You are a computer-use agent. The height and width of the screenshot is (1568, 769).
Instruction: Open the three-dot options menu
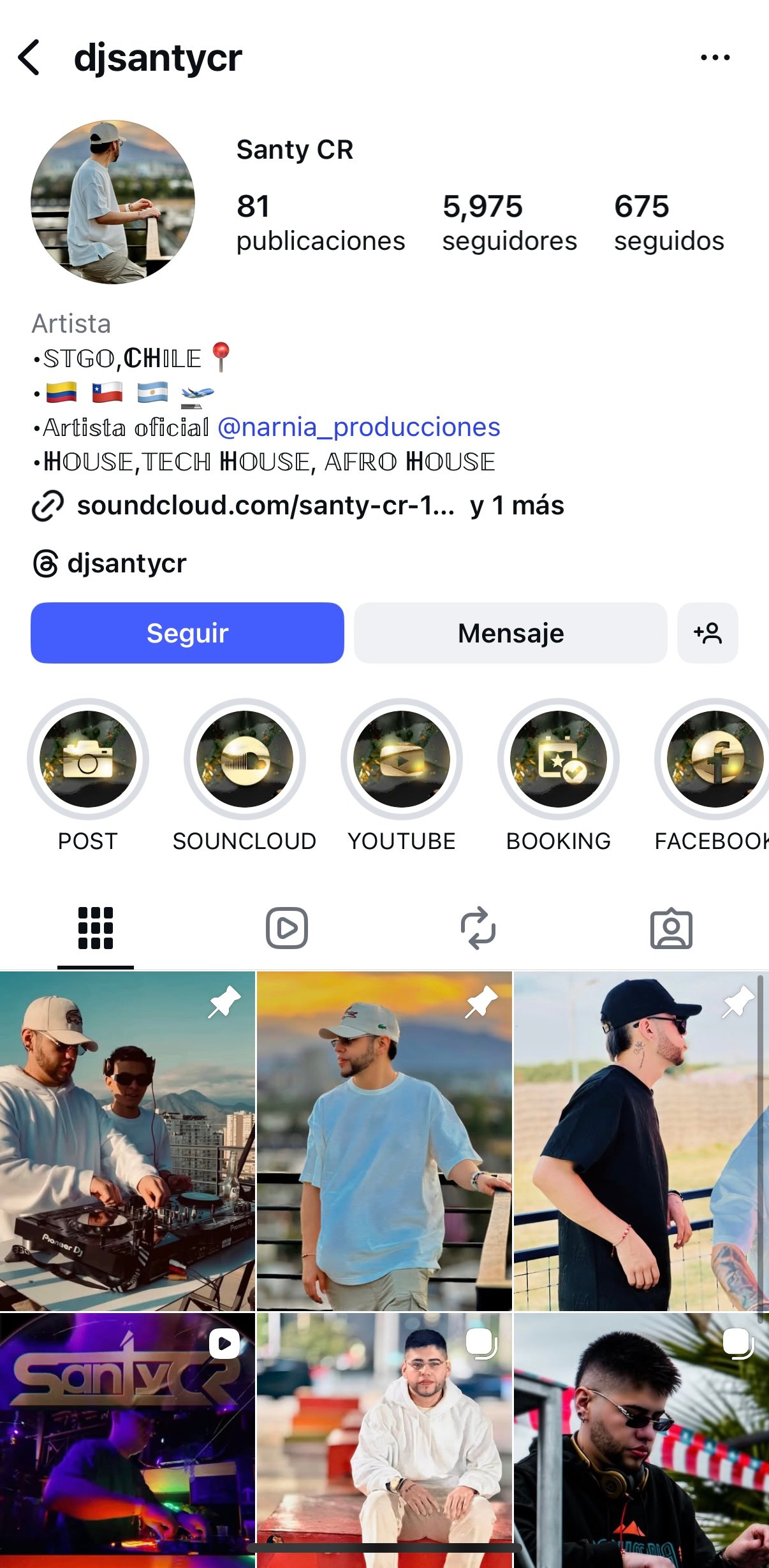coord(715,57)
